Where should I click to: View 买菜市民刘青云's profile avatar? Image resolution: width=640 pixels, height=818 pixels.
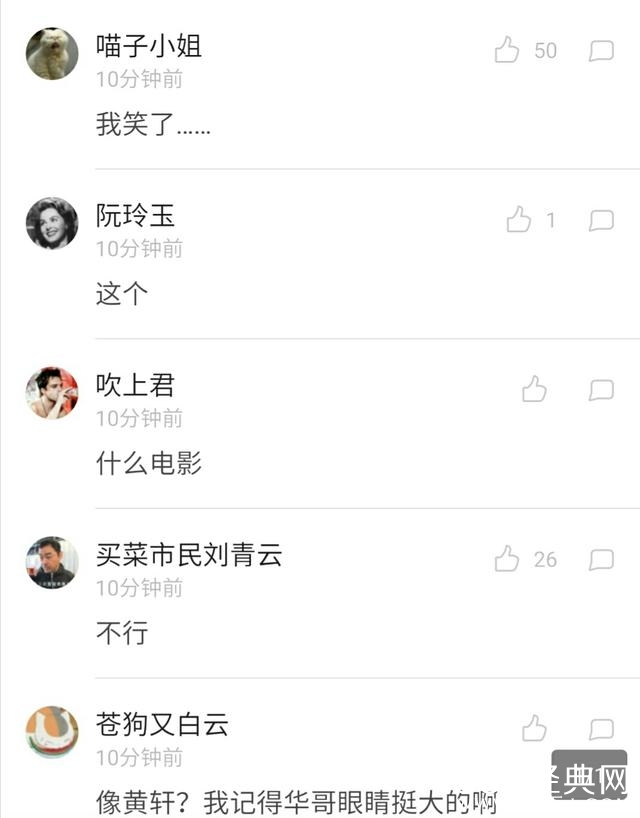[52, 562]
